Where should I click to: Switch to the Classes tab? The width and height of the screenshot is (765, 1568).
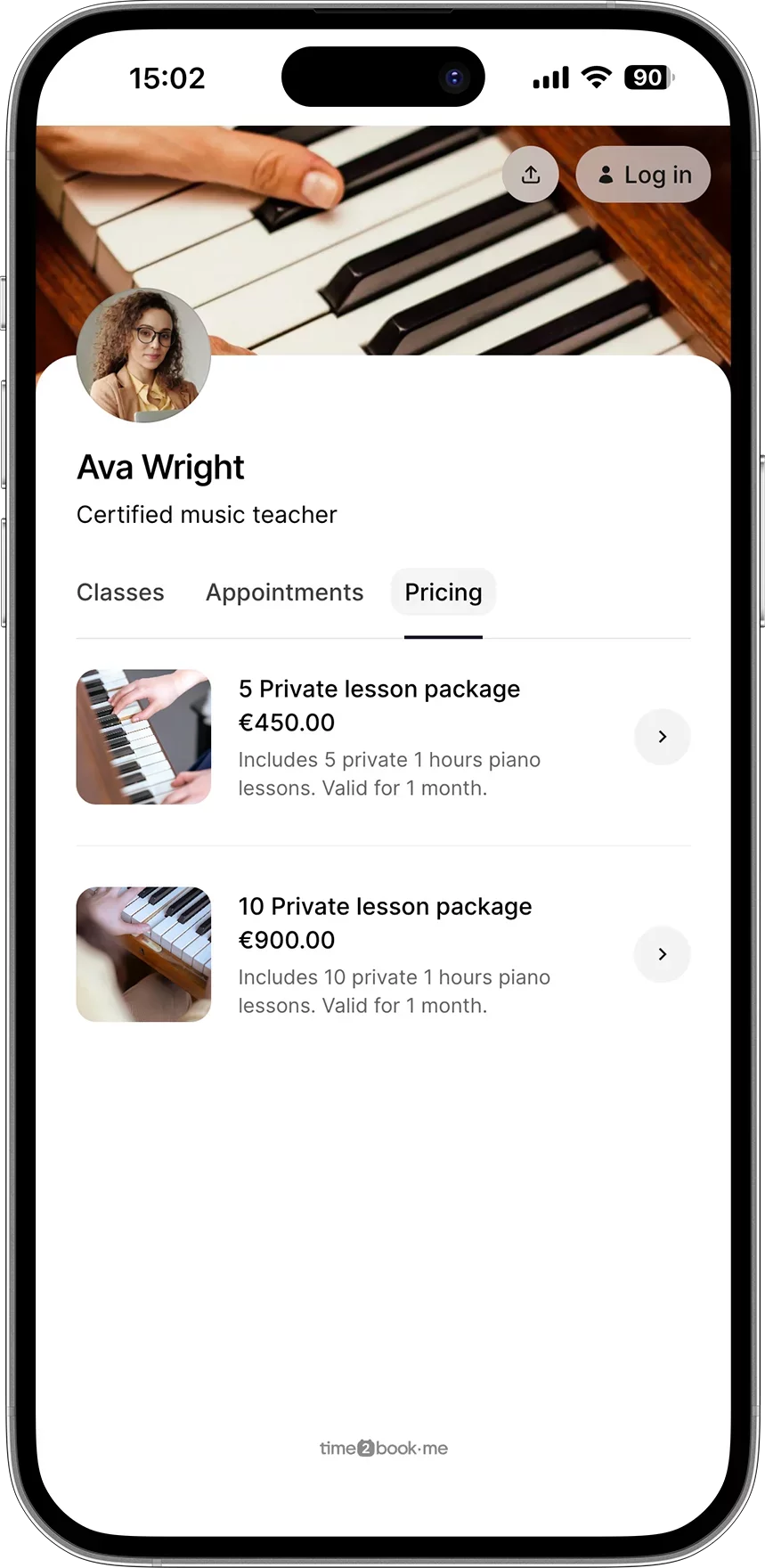(119, 592)
